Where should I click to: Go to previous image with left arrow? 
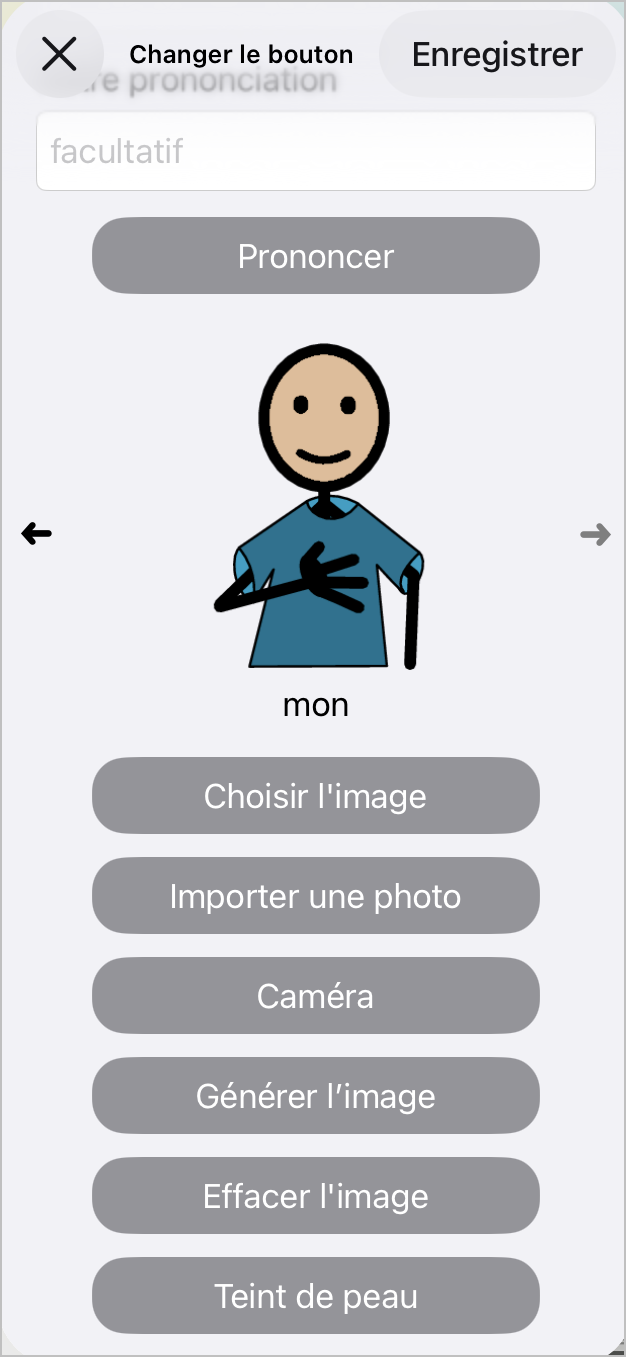[37, 534]
